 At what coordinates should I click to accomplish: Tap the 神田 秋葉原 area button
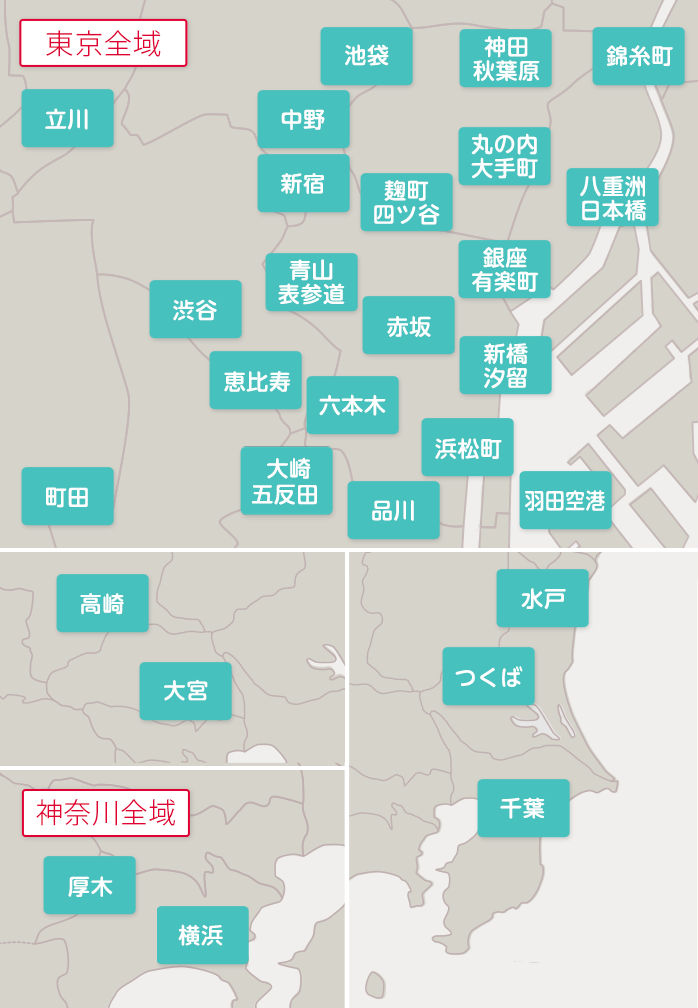tap(505, 58)
